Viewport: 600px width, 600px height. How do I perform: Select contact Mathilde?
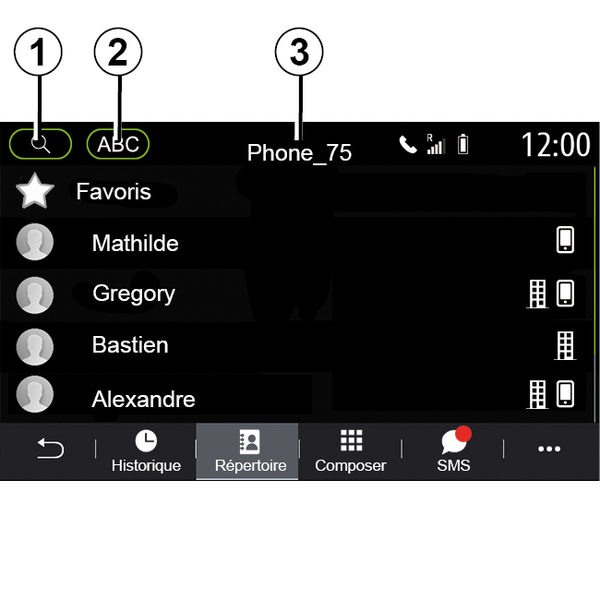[x=135, y=243]
